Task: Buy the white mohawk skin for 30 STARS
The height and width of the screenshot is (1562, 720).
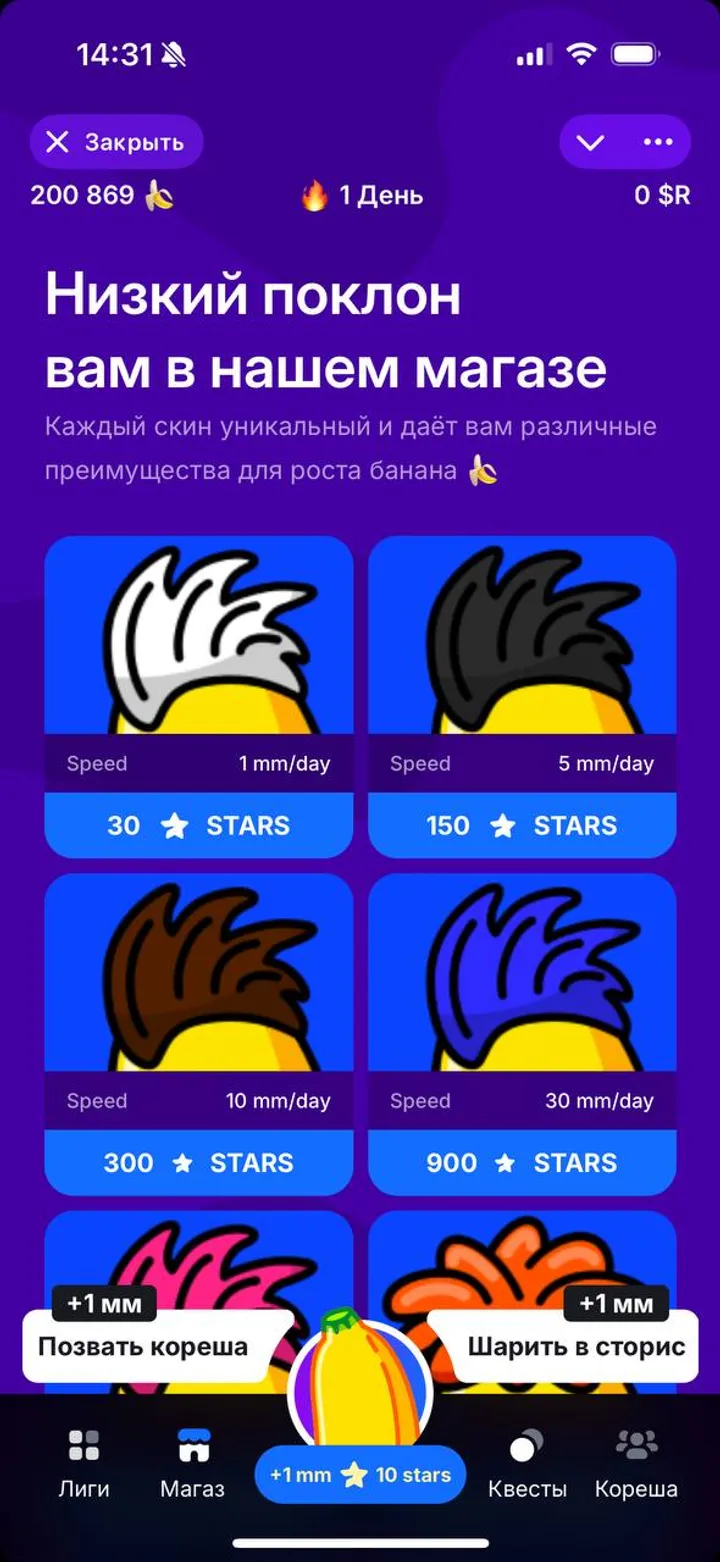Action: pos(198,825)
